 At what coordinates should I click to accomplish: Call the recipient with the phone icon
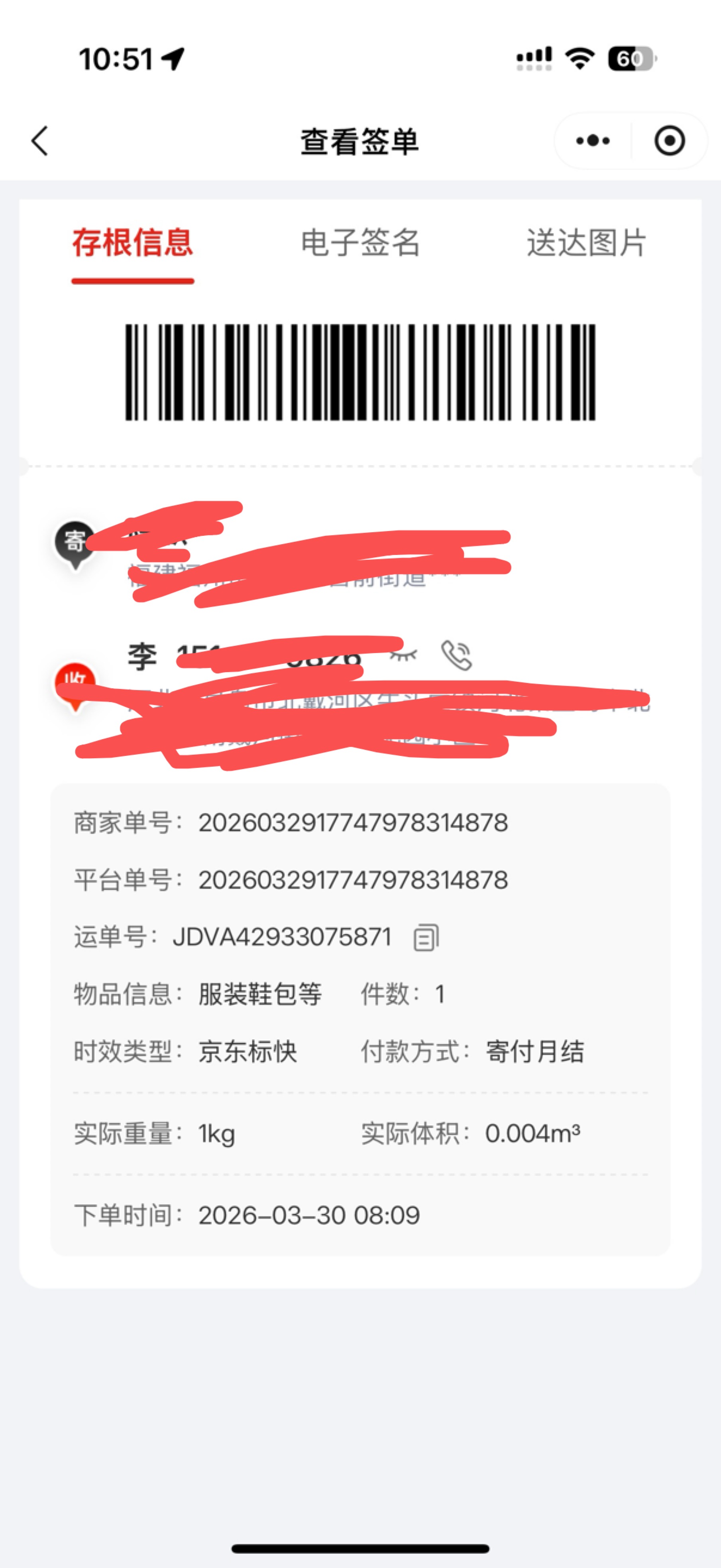tap(456, 655)
